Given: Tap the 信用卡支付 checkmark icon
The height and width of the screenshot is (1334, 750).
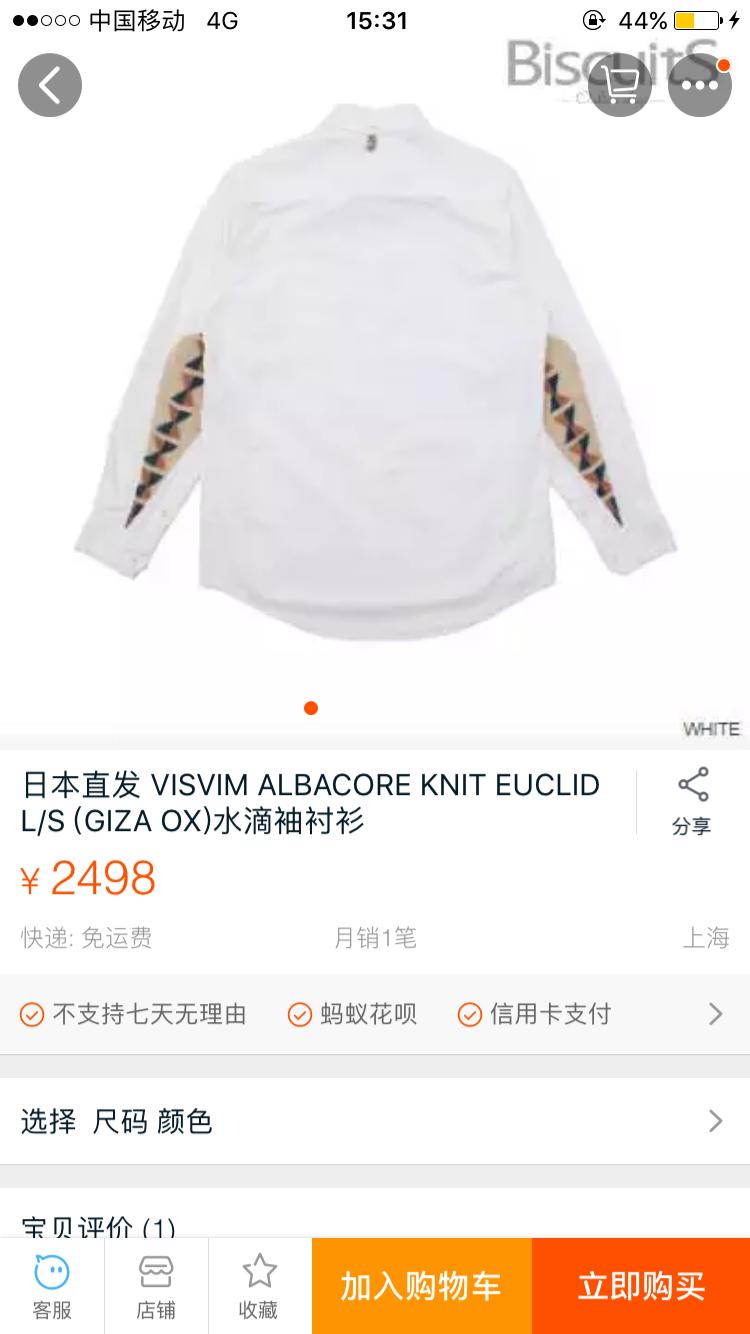Looking at the screenshot, I should tap(469, 1014).
